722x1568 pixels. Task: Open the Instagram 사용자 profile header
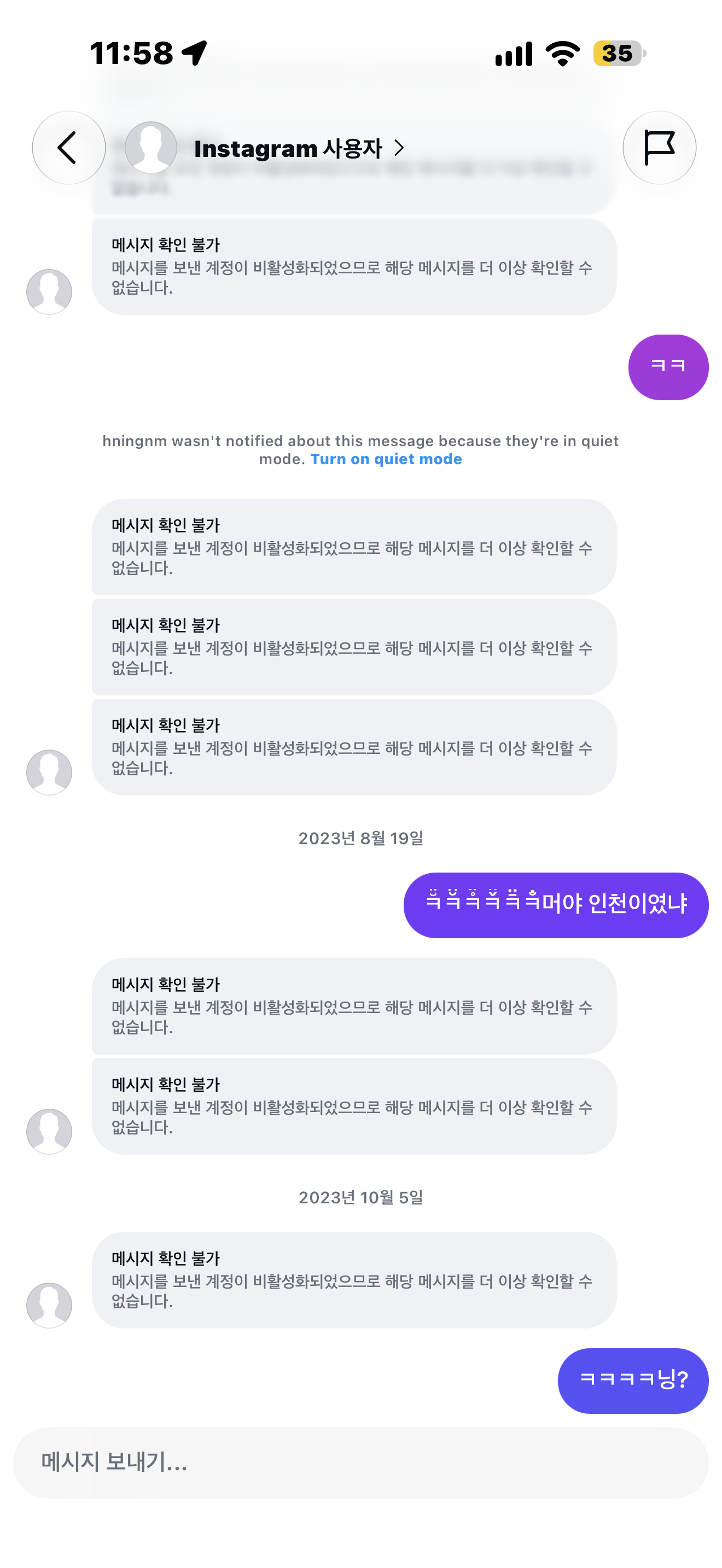[x=265, y=148]
